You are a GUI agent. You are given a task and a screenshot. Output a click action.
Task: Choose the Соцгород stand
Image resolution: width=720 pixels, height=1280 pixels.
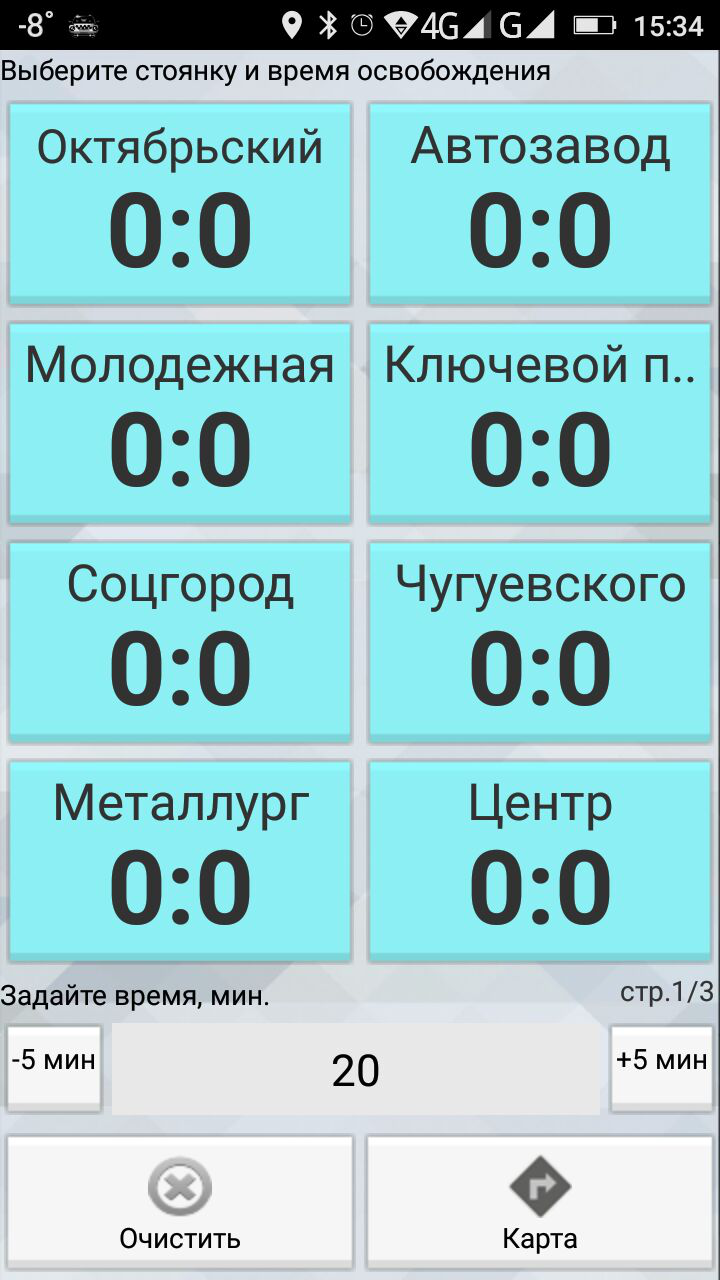click(180, 641)
